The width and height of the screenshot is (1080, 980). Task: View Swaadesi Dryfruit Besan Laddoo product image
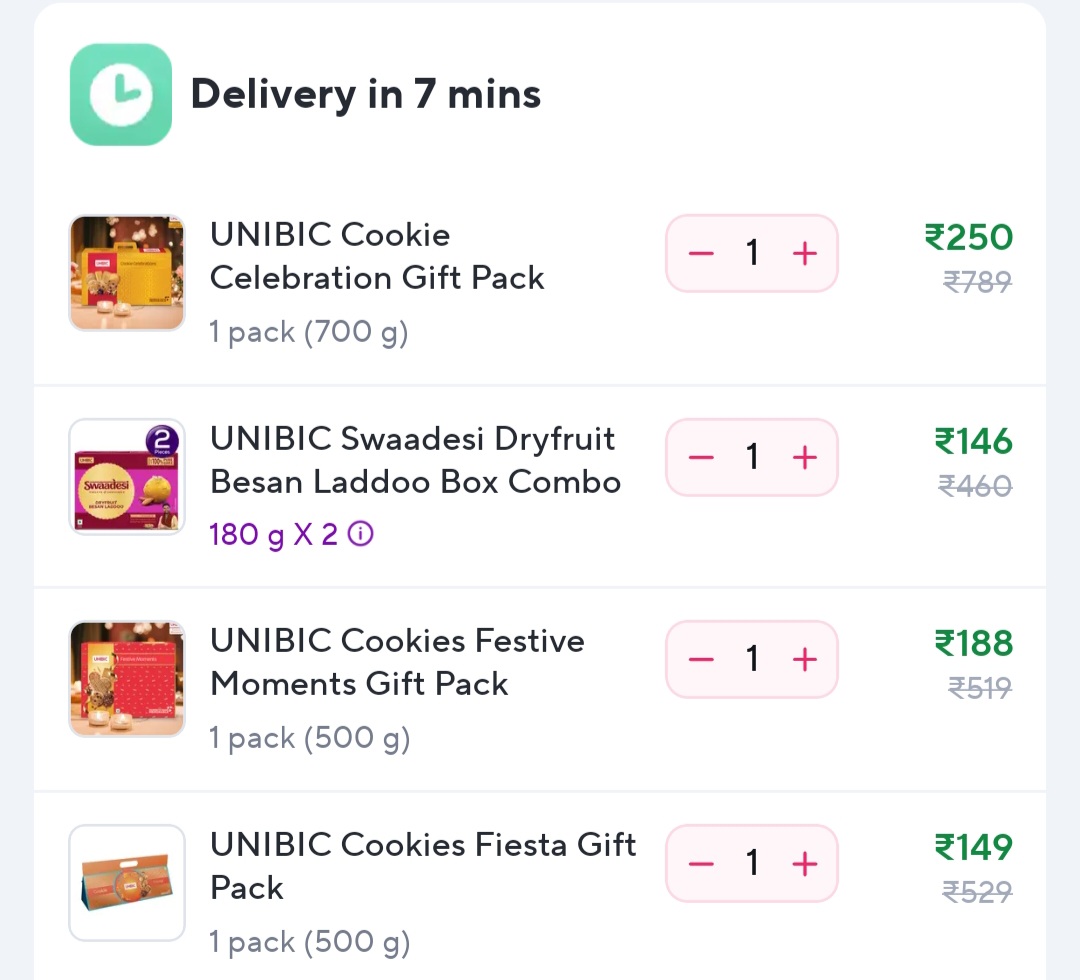pos(127,477)
